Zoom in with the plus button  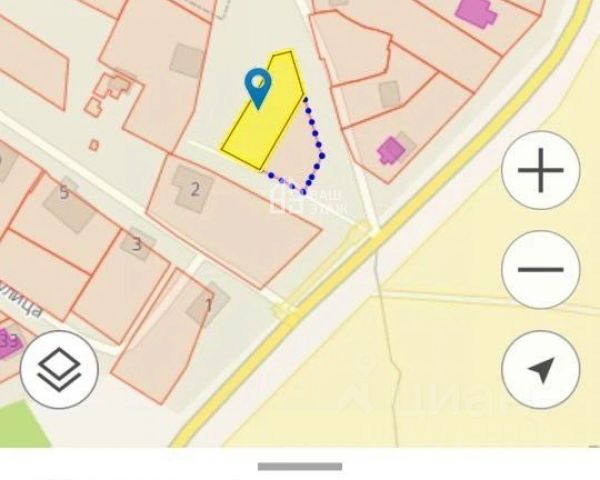541,171
